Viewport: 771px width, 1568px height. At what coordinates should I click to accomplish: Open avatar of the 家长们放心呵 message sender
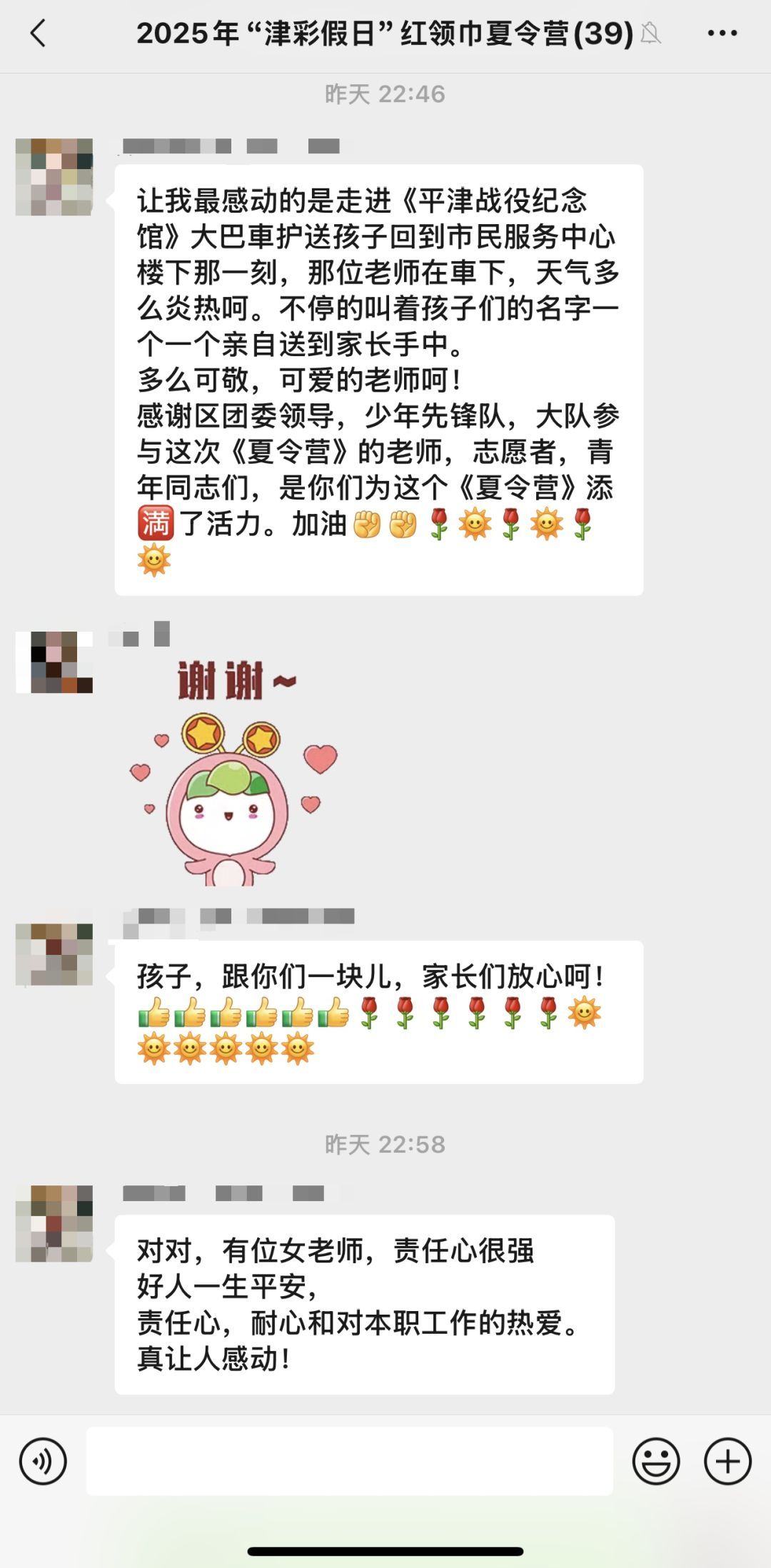pos(54,955)
